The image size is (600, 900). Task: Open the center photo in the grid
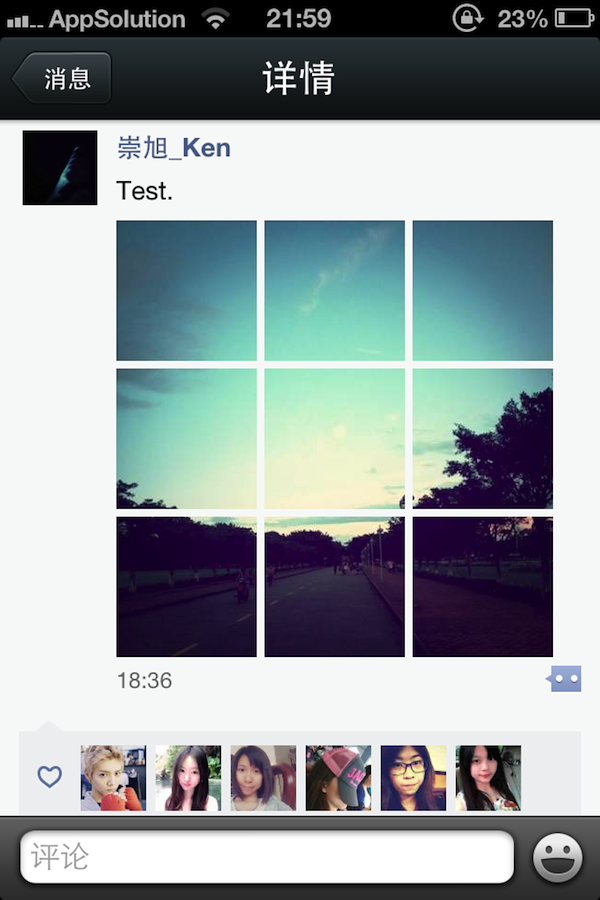(335, 439)
